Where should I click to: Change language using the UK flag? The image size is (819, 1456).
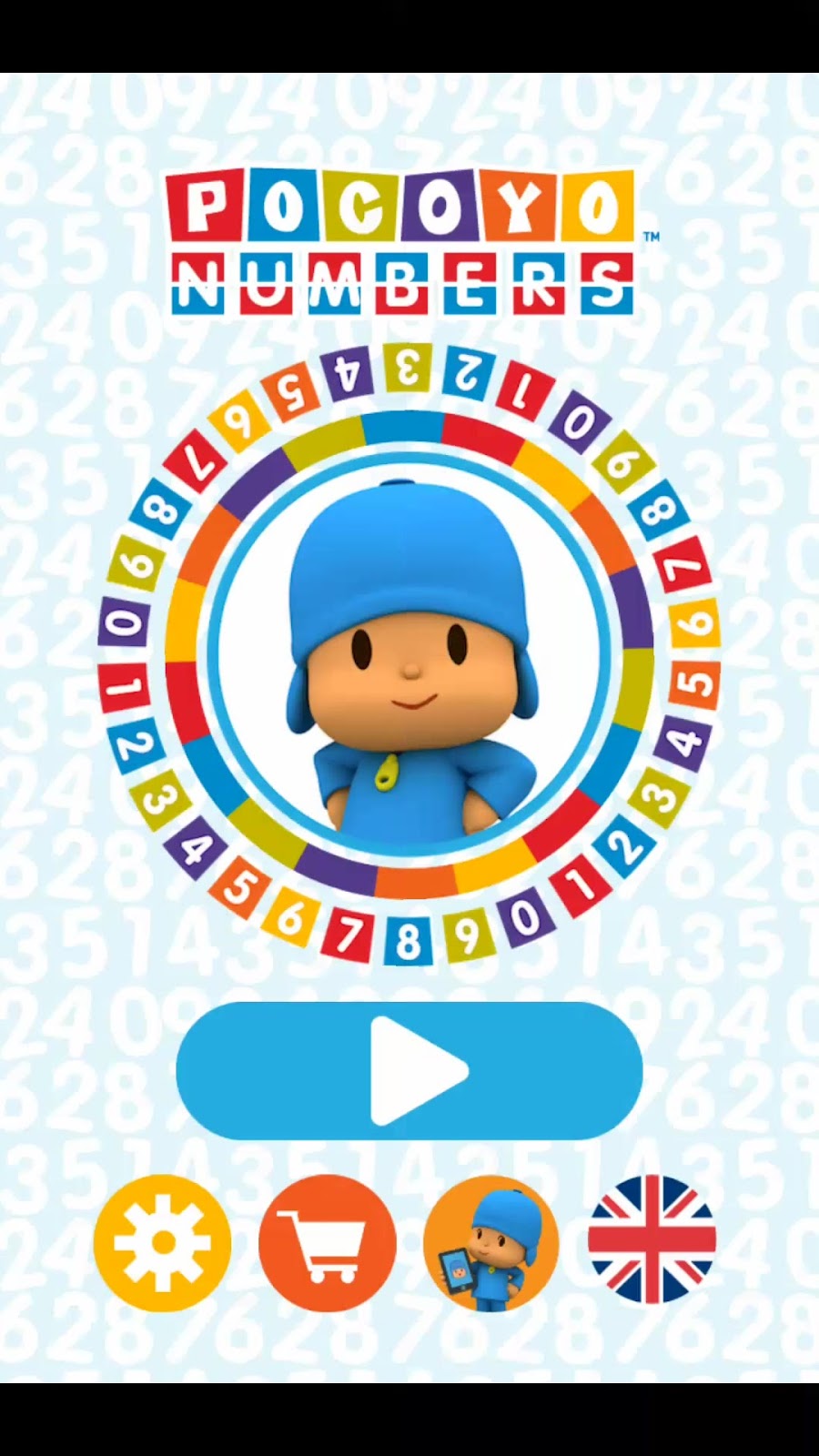point(652,1239)
